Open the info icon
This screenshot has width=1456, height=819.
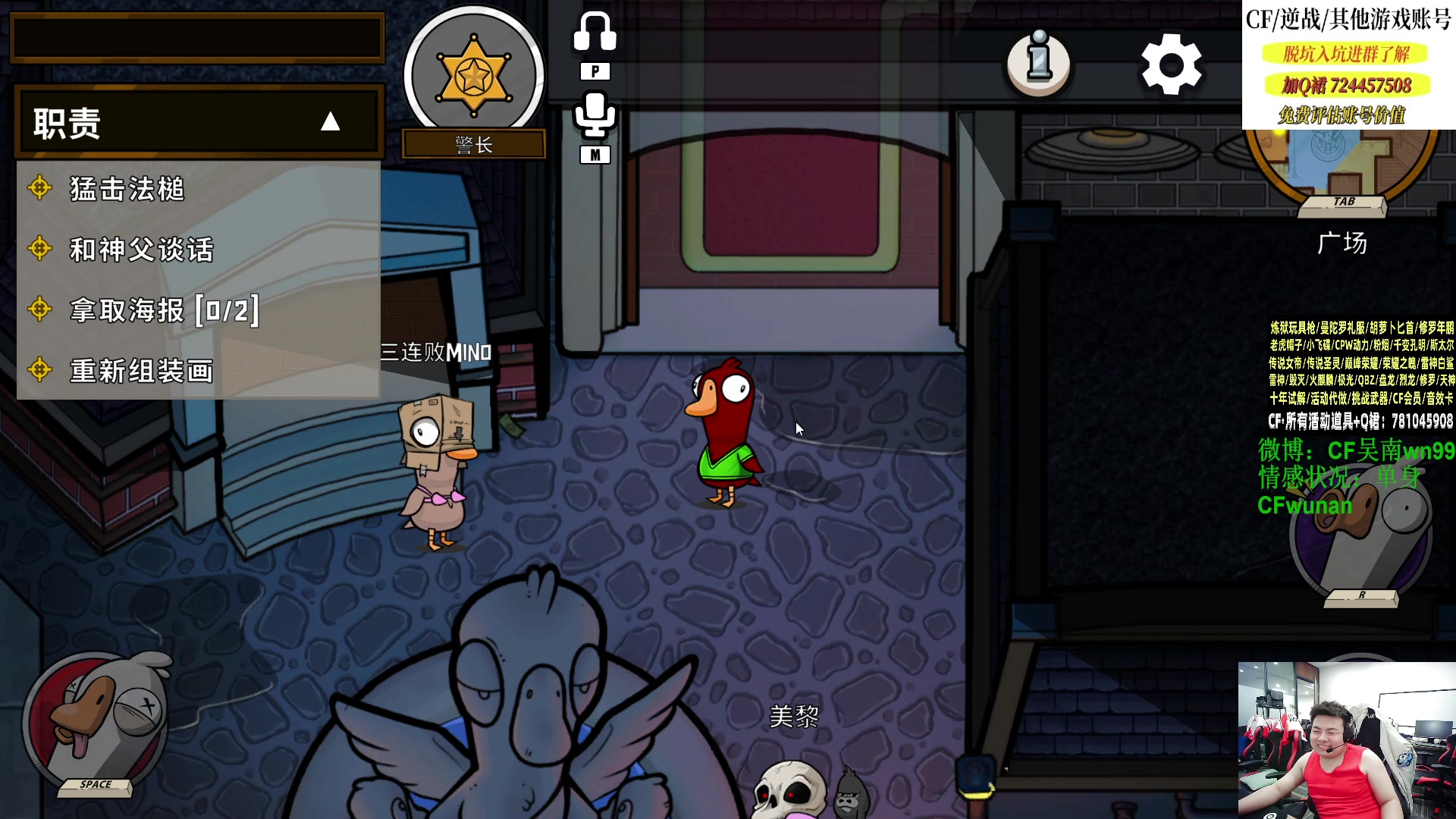click(1039, 63)
